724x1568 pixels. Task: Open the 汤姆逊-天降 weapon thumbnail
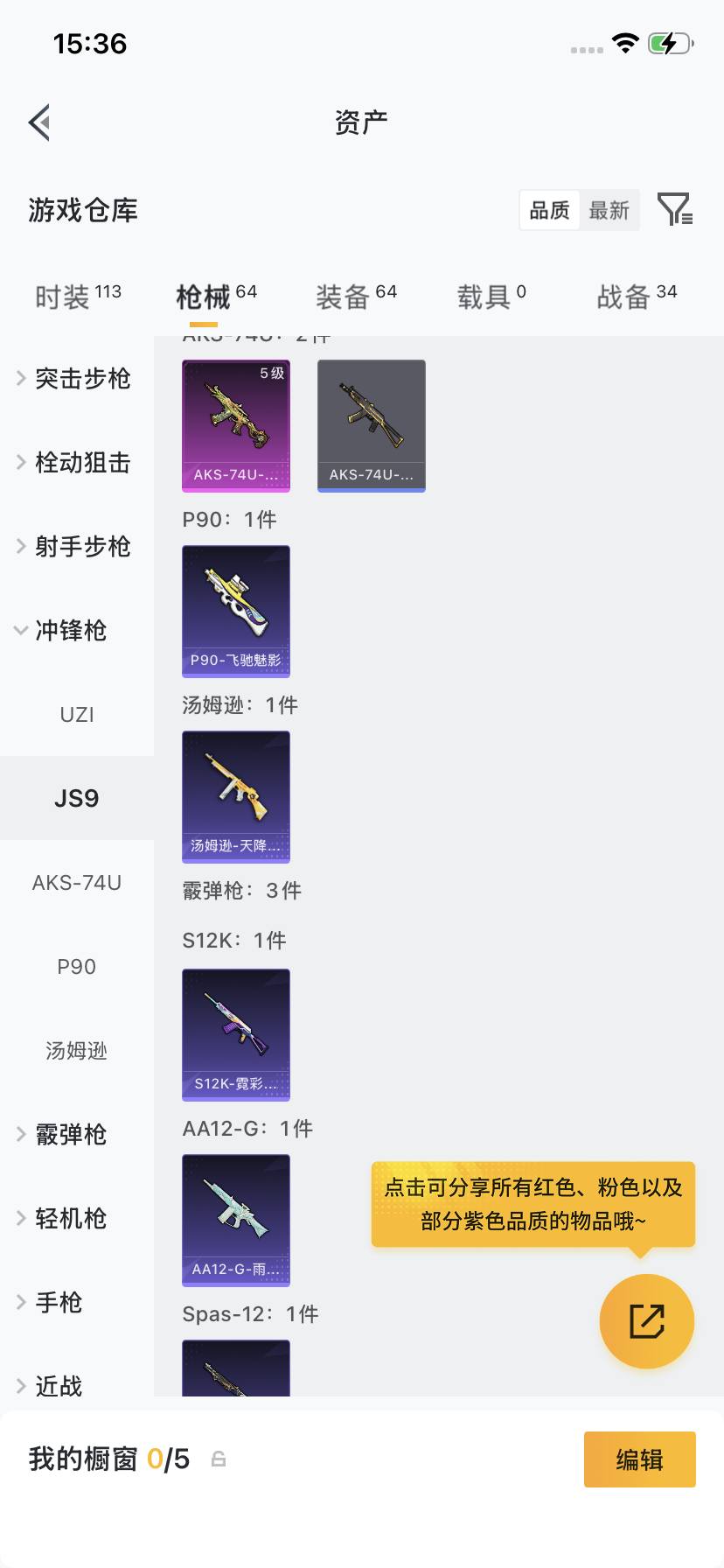tap(235, 797)
